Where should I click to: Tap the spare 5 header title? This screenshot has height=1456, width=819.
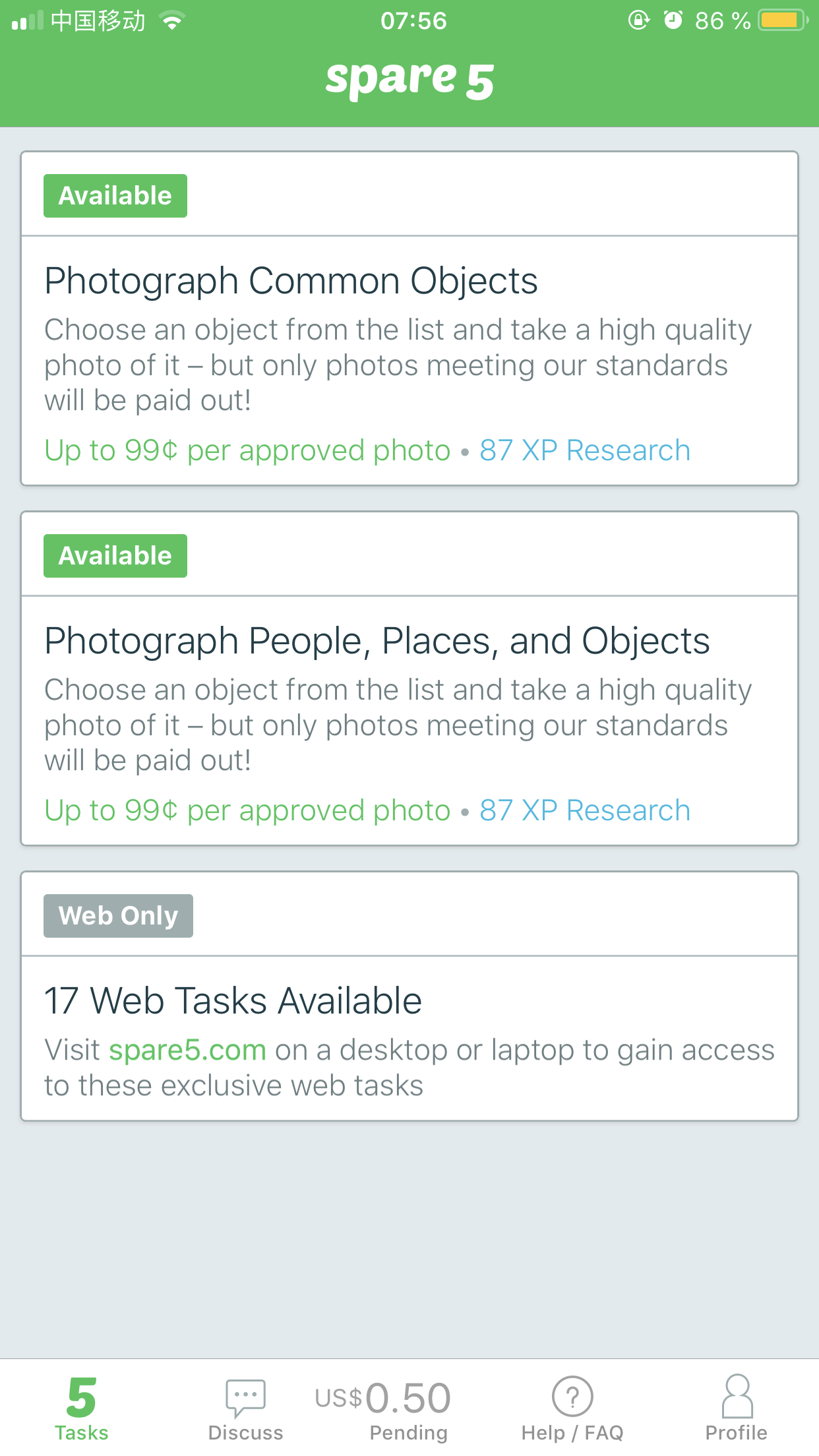click(409, 78)
